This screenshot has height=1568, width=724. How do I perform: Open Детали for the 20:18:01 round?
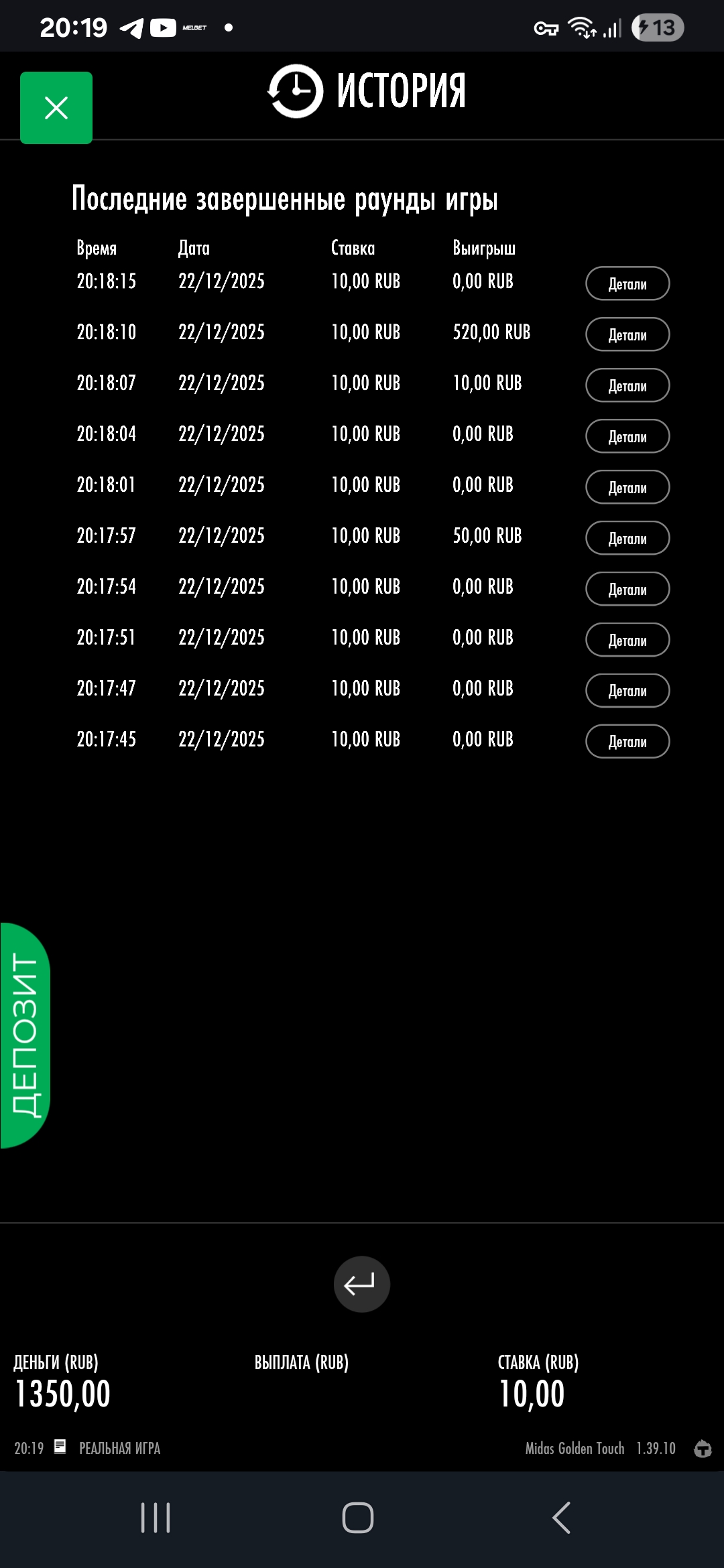click(x=627, y=487)
